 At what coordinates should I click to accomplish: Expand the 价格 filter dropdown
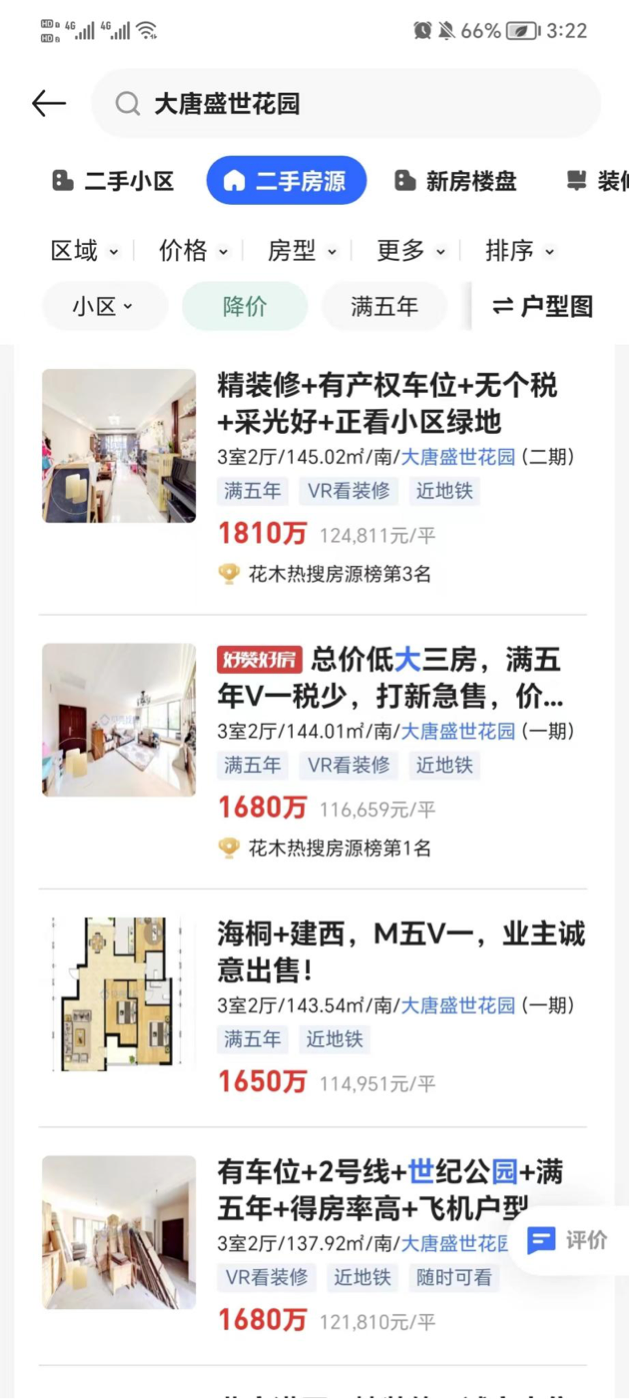point(194,251)
